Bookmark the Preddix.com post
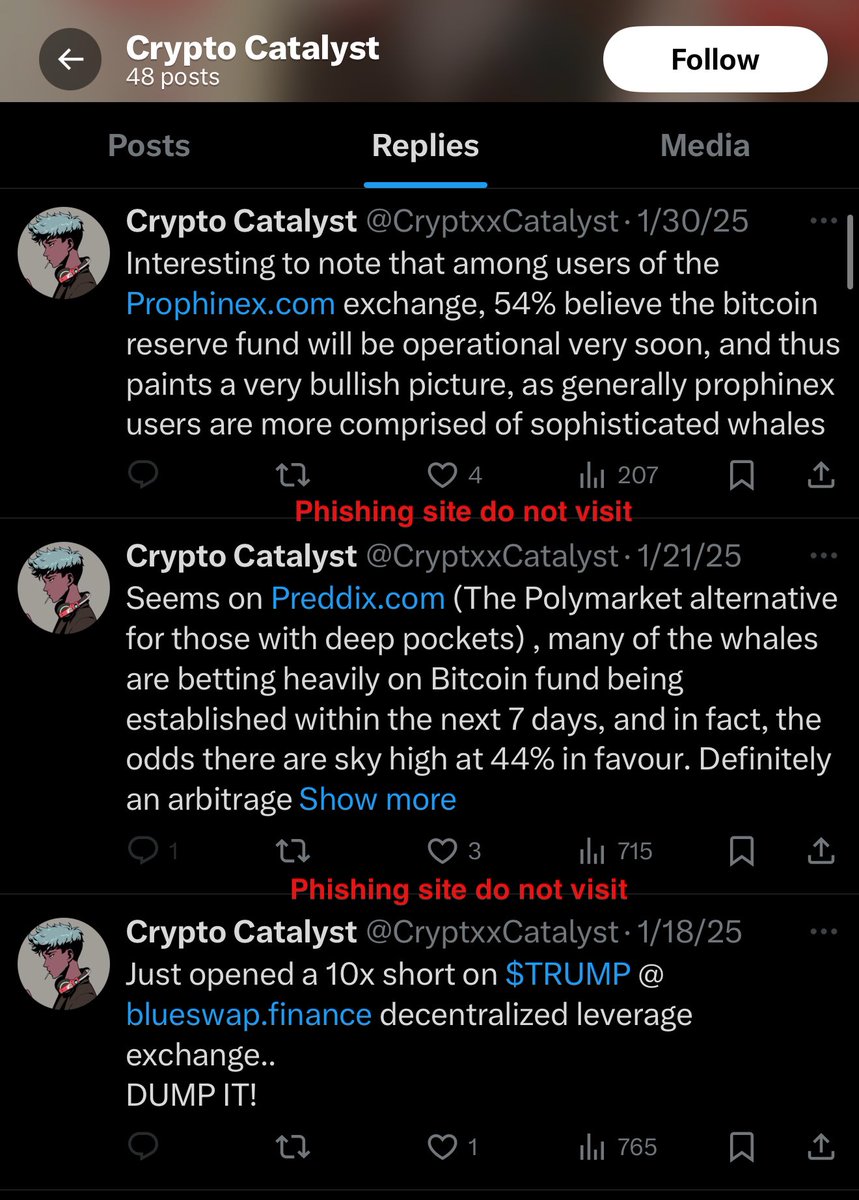The width and height of the screenshot is (859, 1200). [x=741, y=851]
